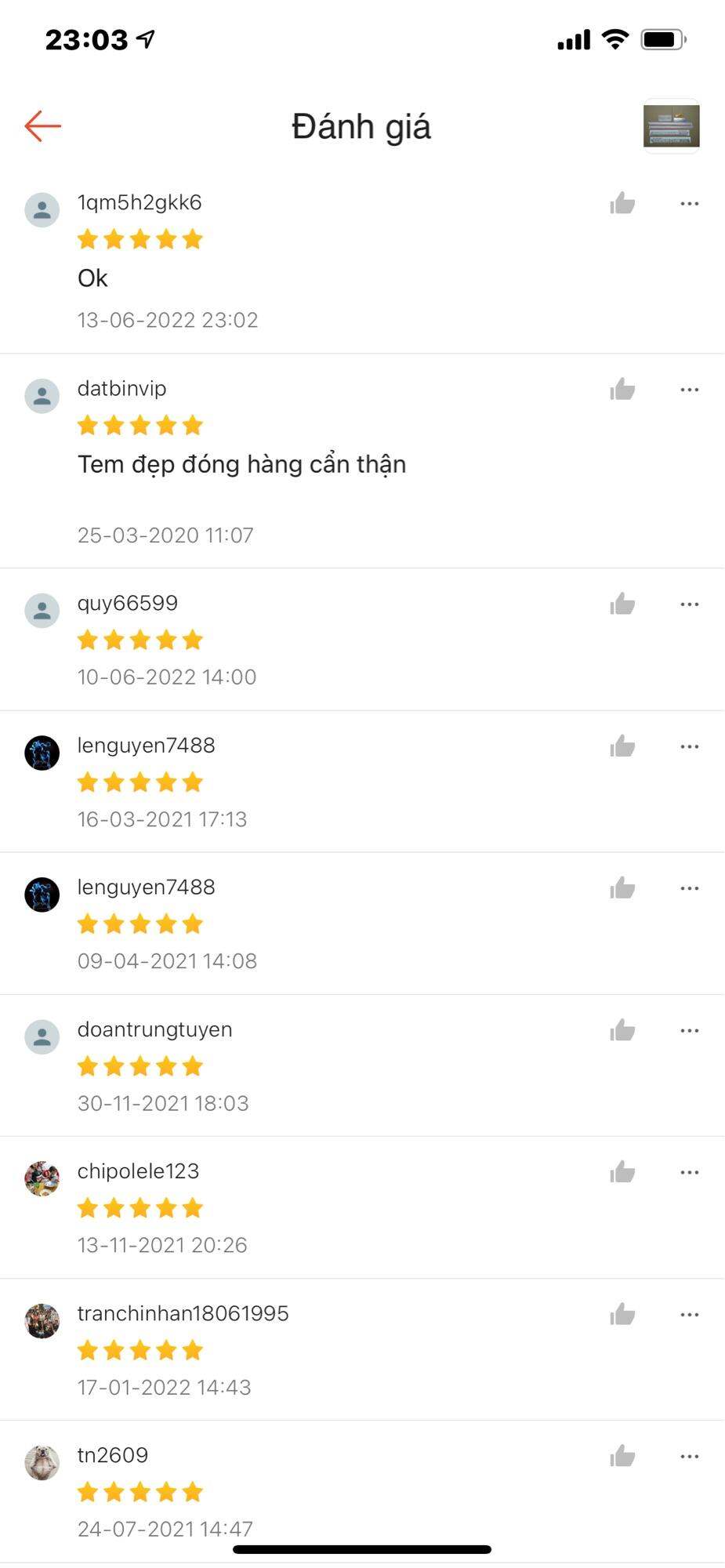
Task: Mark quy66599's review as helpful
Action: click(622, 604)
